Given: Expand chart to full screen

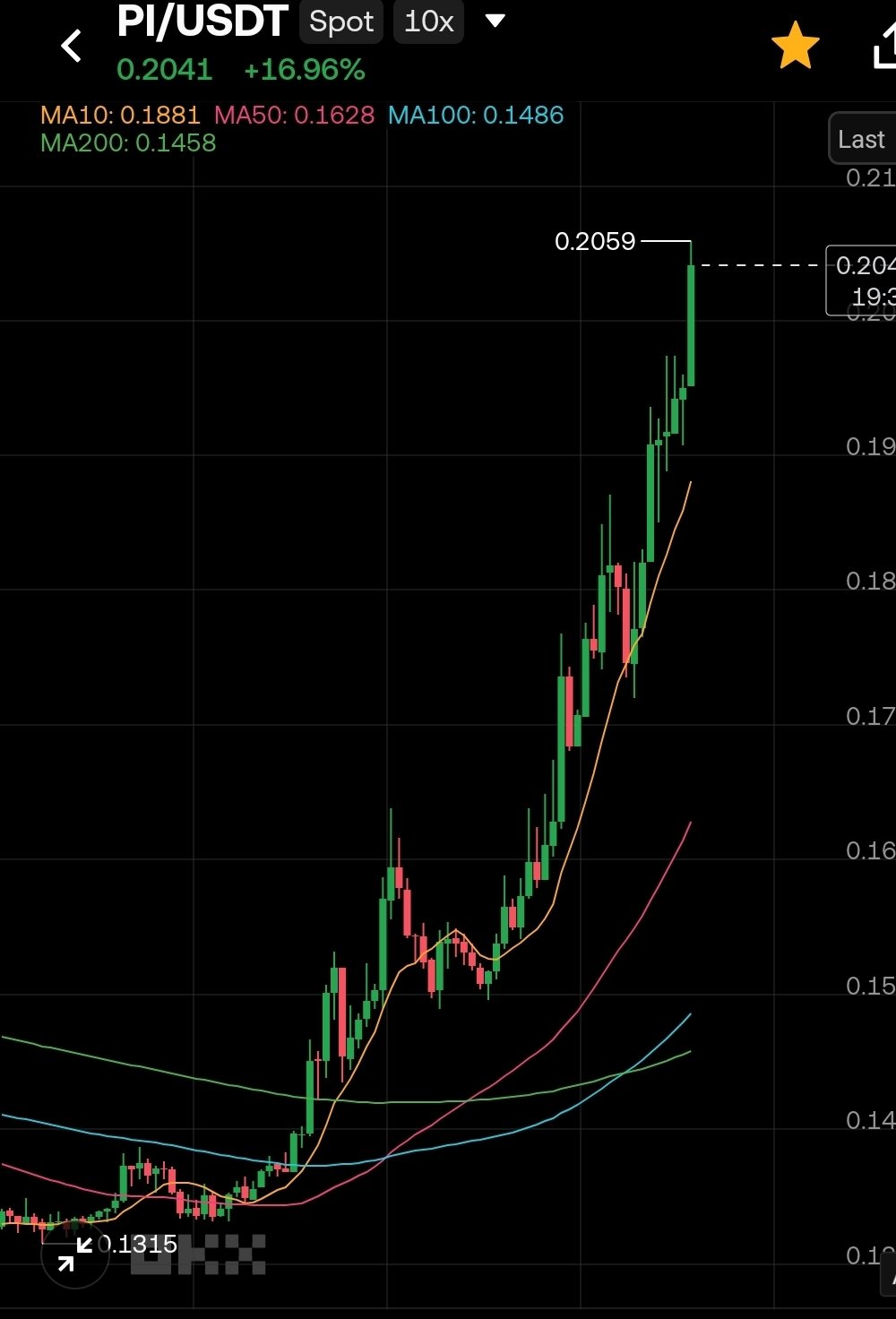Looking at the screenshot, I should click(75, 1253).
